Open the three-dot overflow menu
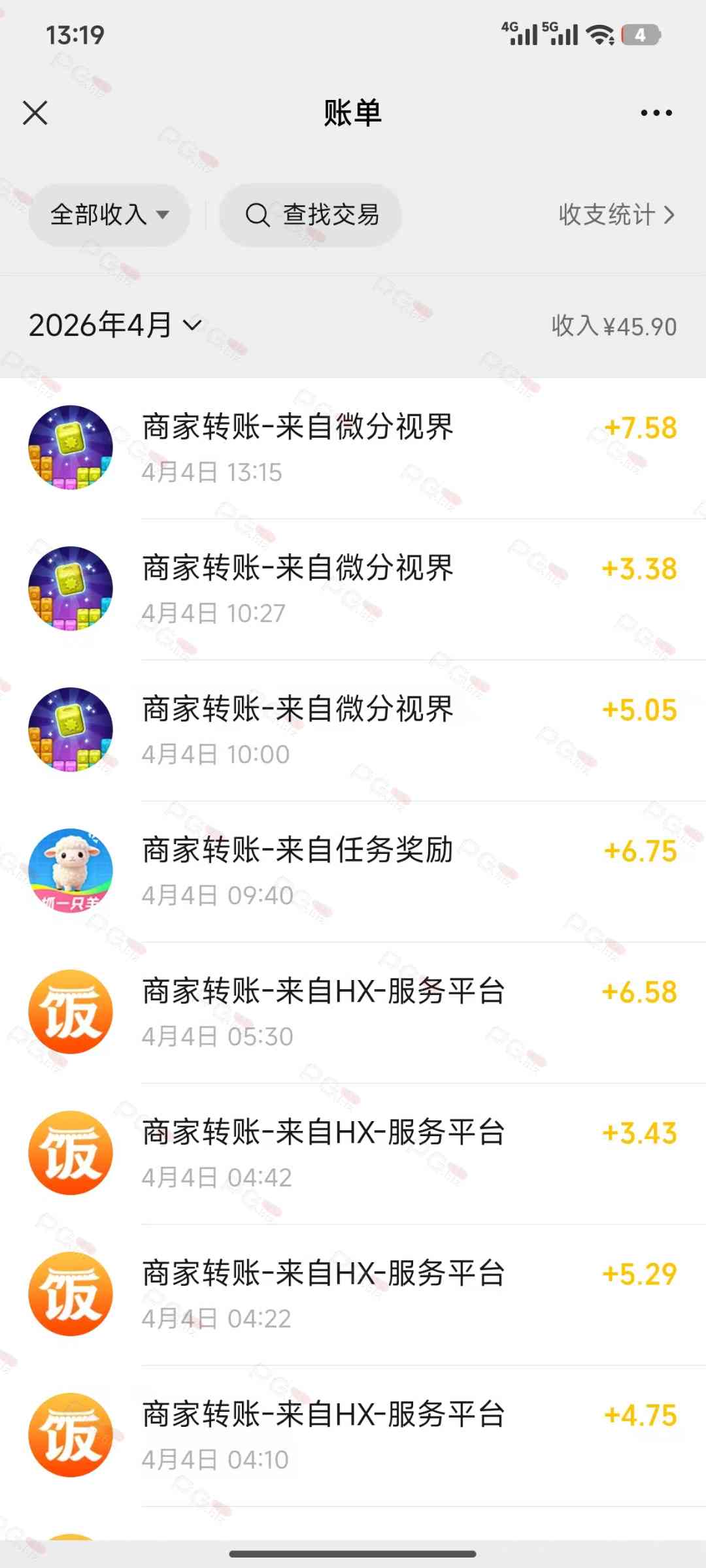The image size is (706, 1568). [656, 113]
